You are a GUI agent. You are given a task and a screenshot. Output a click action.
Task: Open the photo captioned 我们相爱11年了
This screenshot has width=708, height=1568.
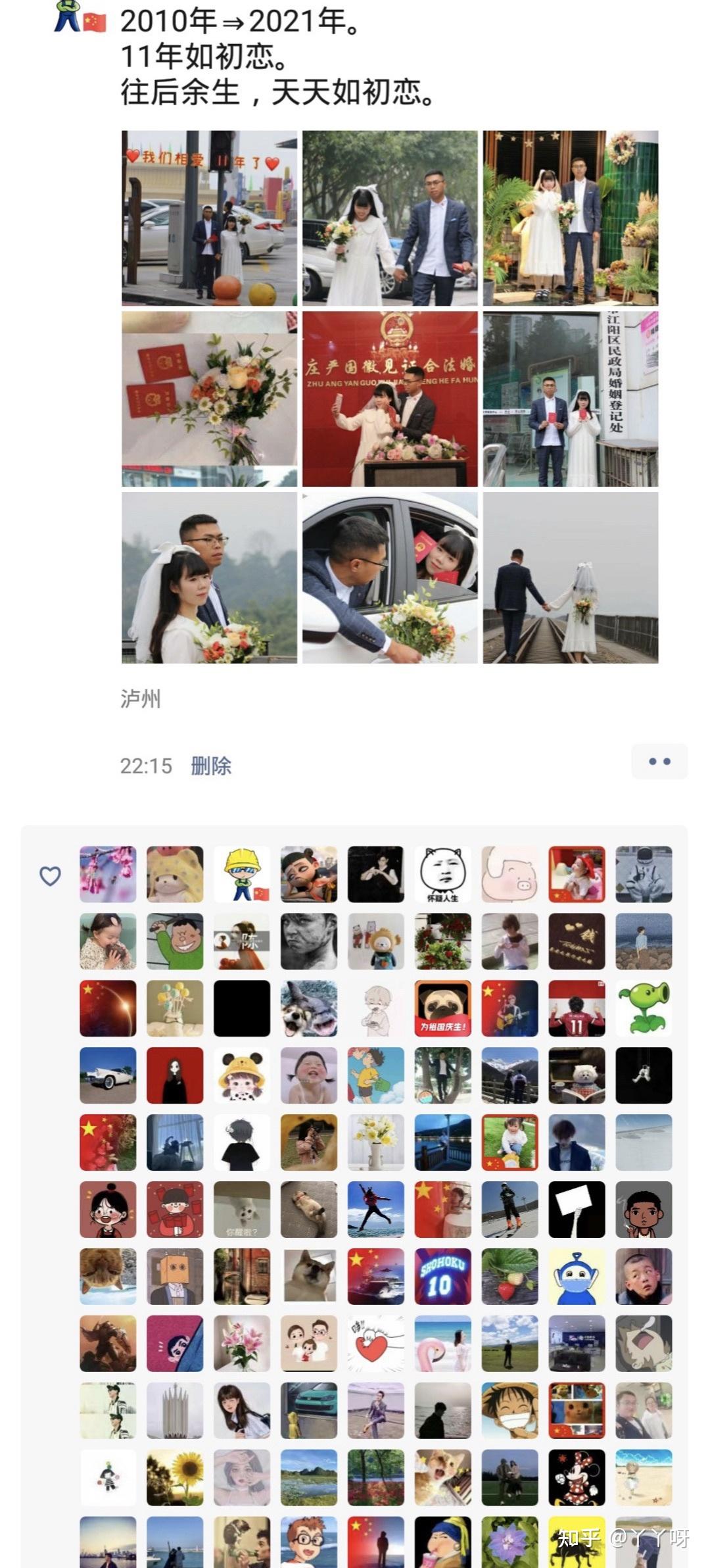[x=209, y=218]
